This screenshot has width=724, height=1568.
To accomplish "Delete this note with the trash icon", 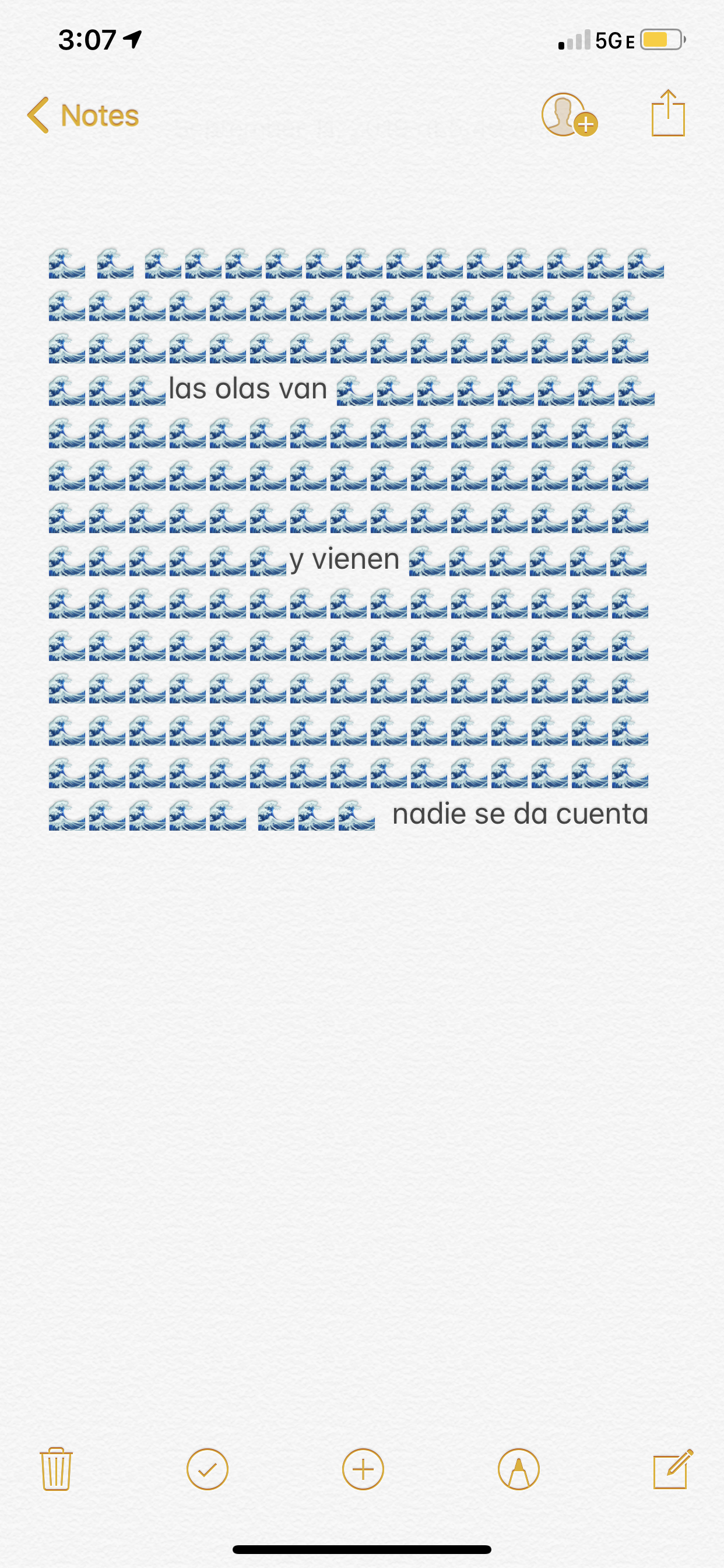I will pyautogui.click(x=57, y=1468).
